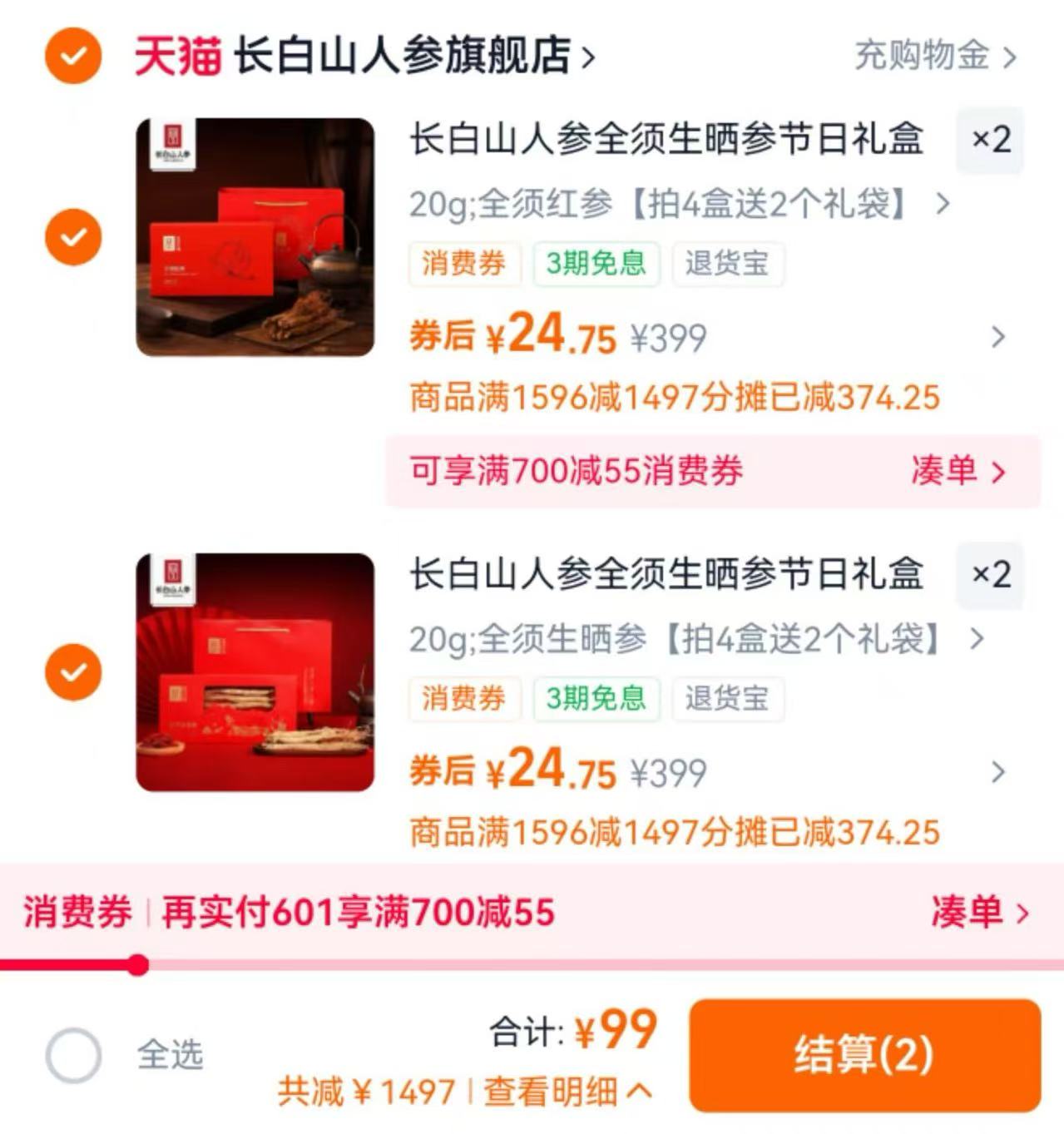Viewport: 1064px width, 1134px height.
Task: Tap the 结算(2) checkout button
Action: point(865,1056)
